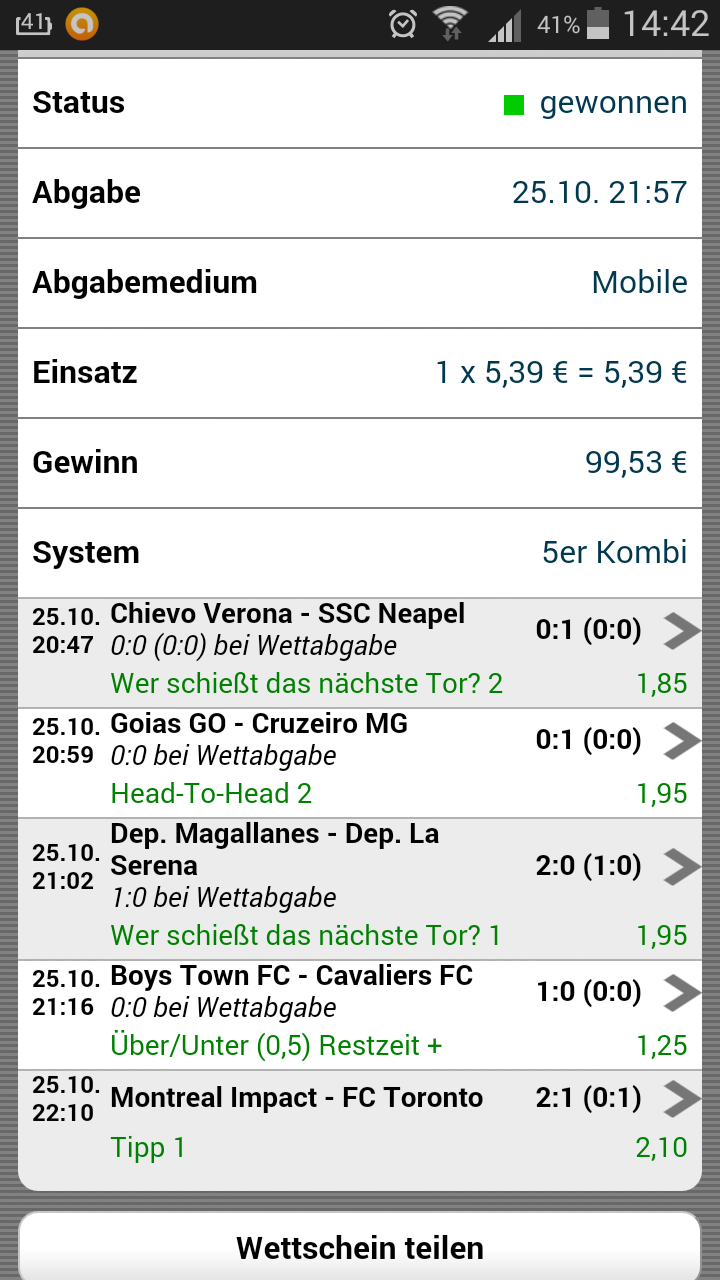Open Goias GO - Cruzeiro MG bet row
This screenshot has height=1280, width=720.
pyautogui.click(x=360, y=760)
